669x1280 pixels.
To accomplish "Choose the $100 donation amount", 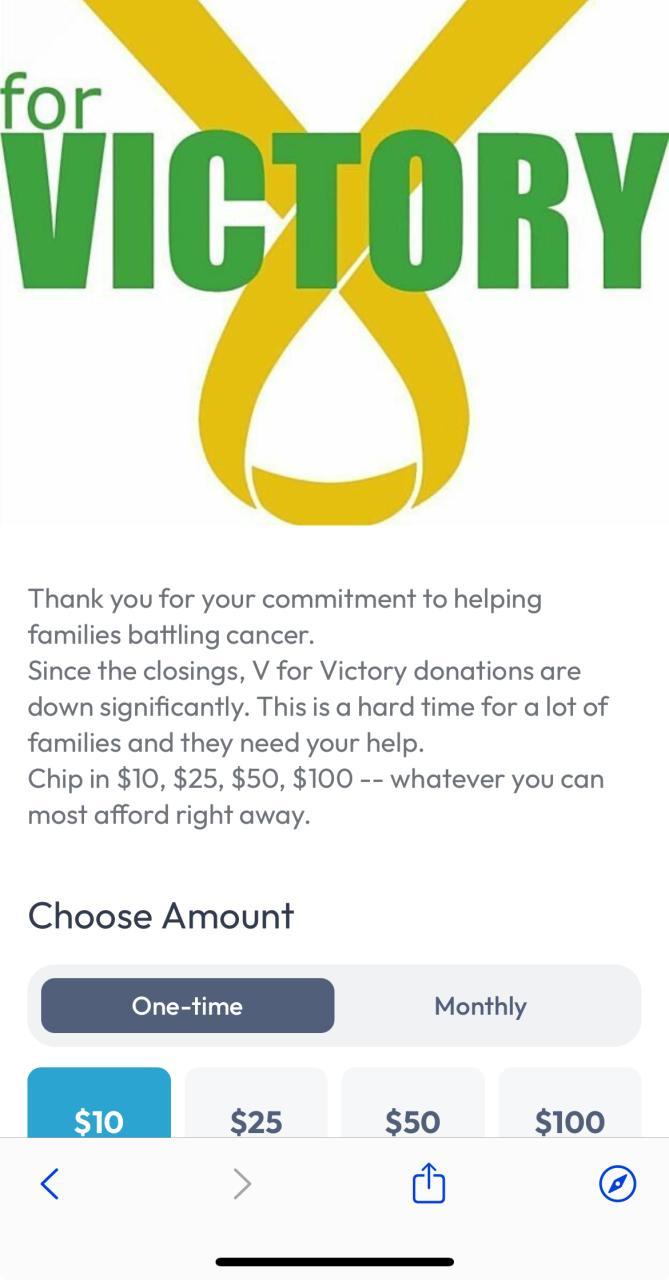I will coord(570,1112).
